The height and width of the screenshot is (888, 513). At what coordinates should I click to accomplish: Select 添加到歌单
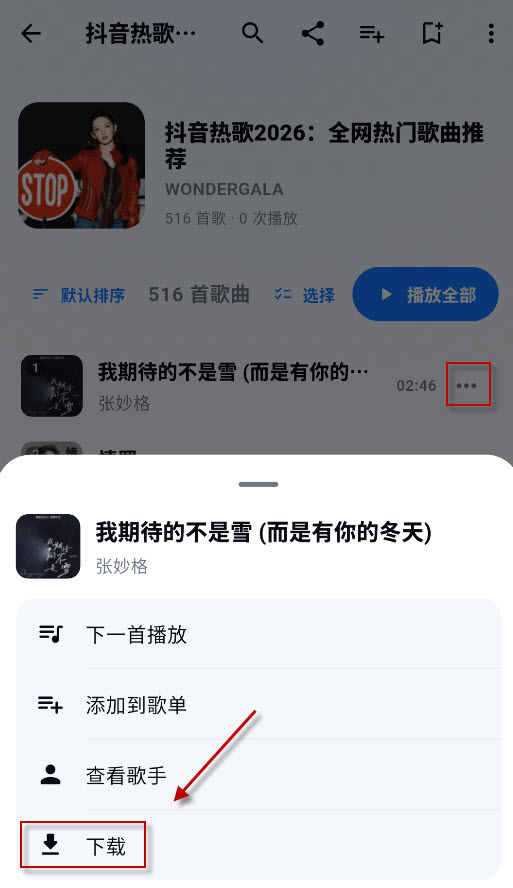pyautogui.click(x=259, y=705)
